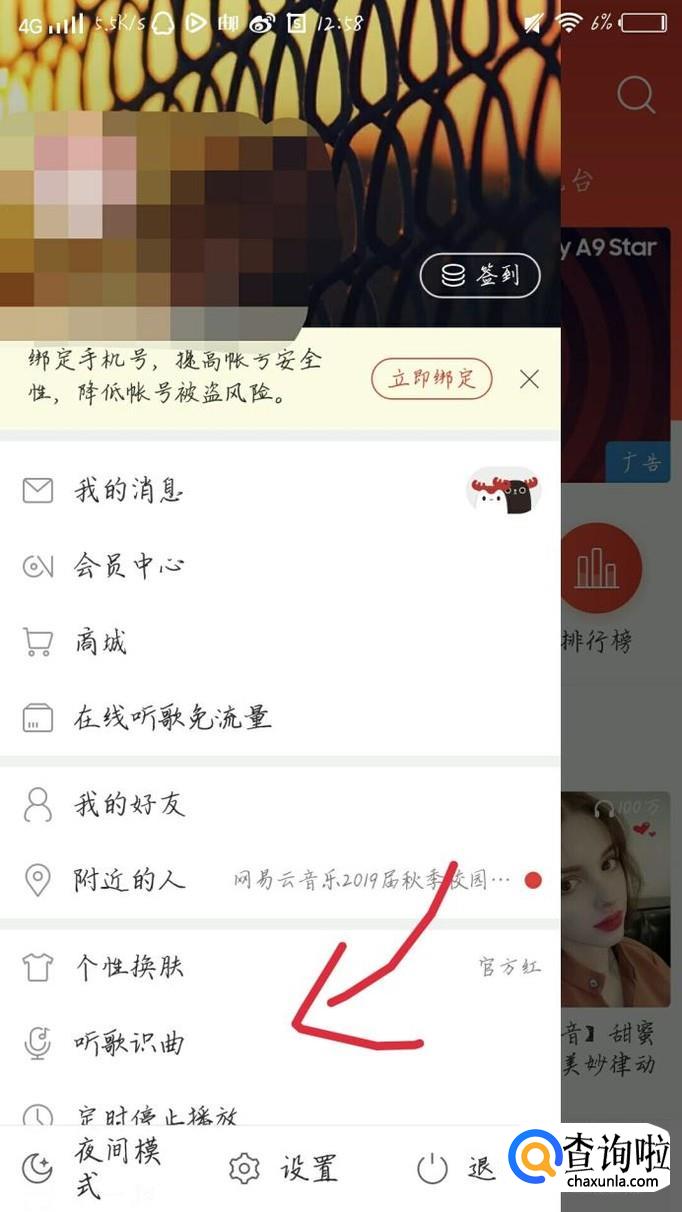Open the search icon behind drawer

coord(636,95)
